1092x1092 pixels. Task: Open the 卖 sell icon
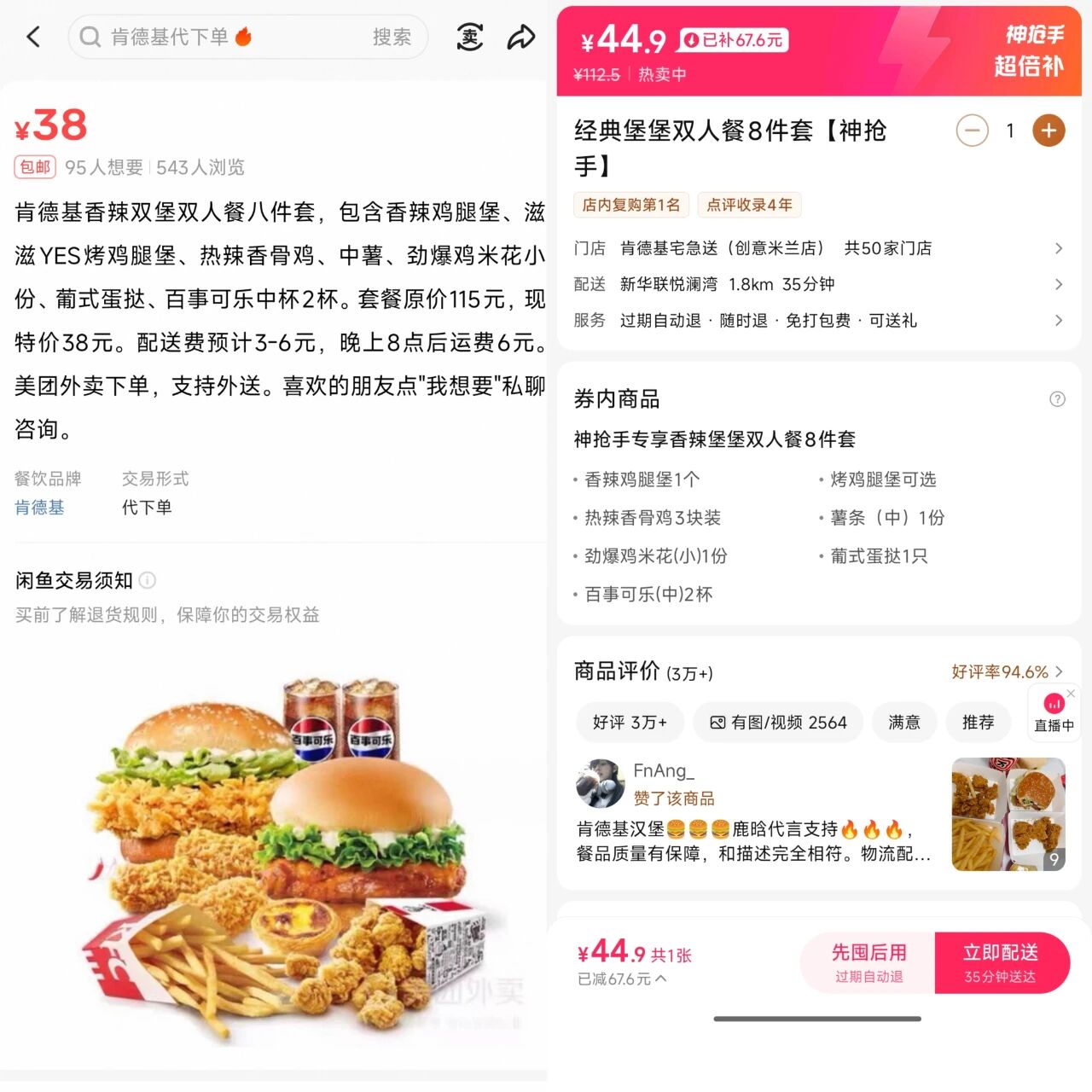click(469, 37)
